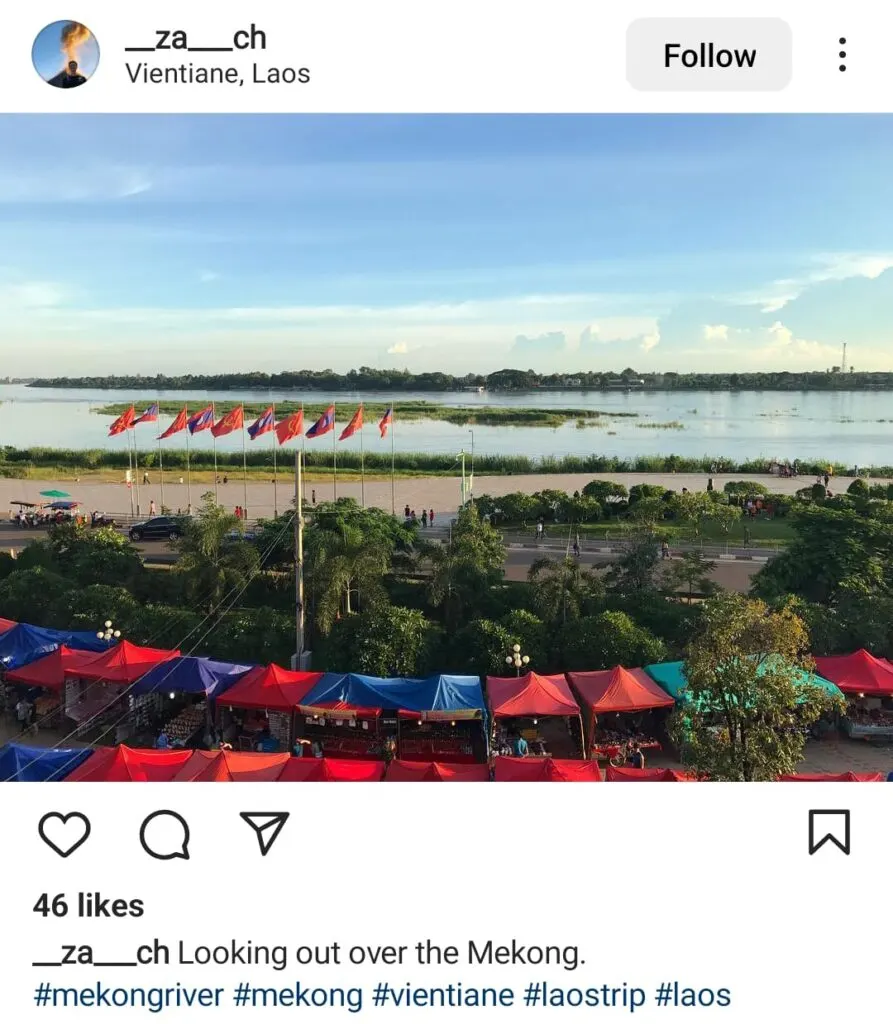893x1024 pixels.
Task: Bookmark this post
Action: 829,832
